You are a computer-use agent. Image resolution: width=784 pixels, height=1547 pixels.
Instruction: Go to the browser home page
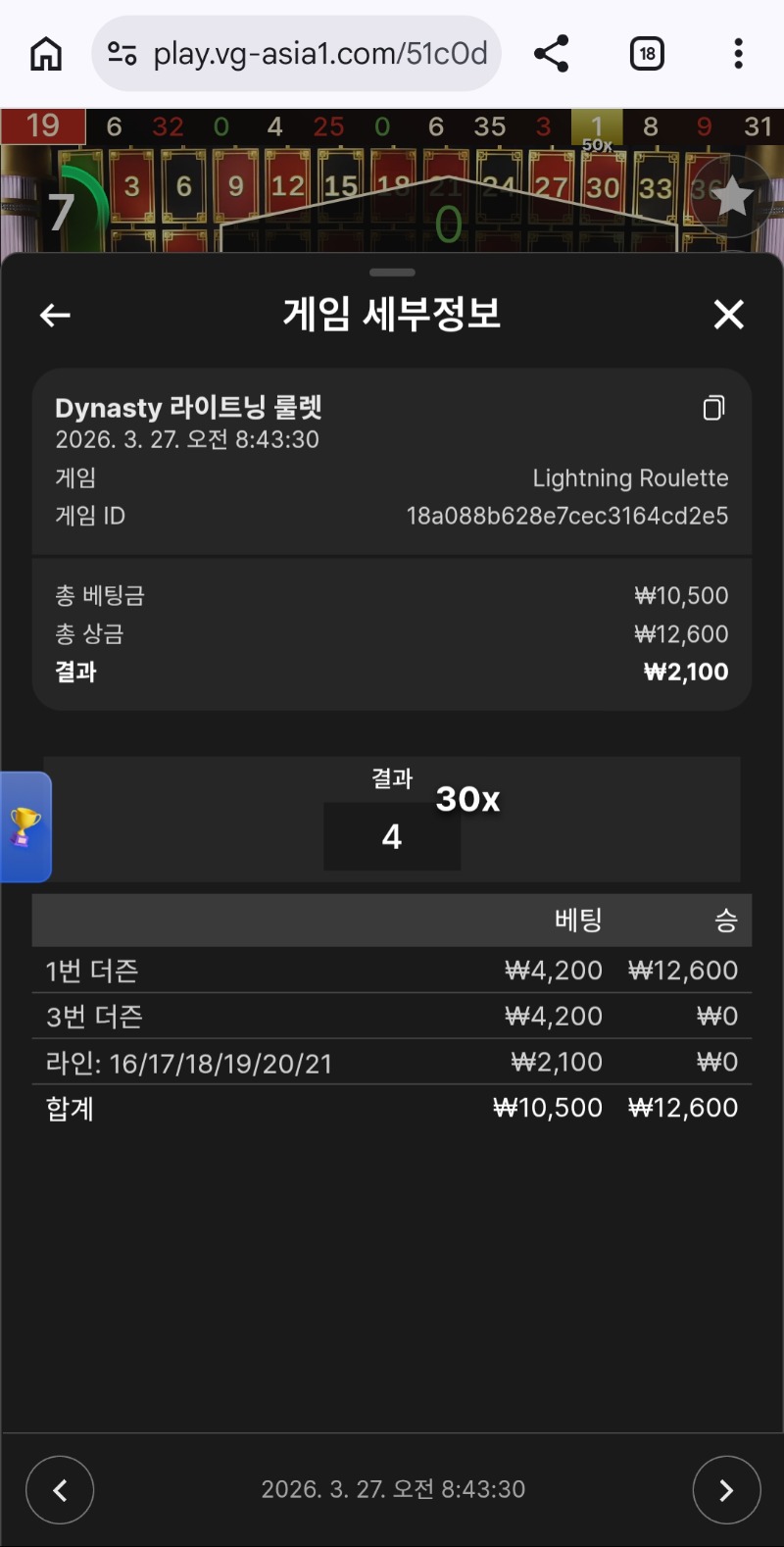pos(46,54)
